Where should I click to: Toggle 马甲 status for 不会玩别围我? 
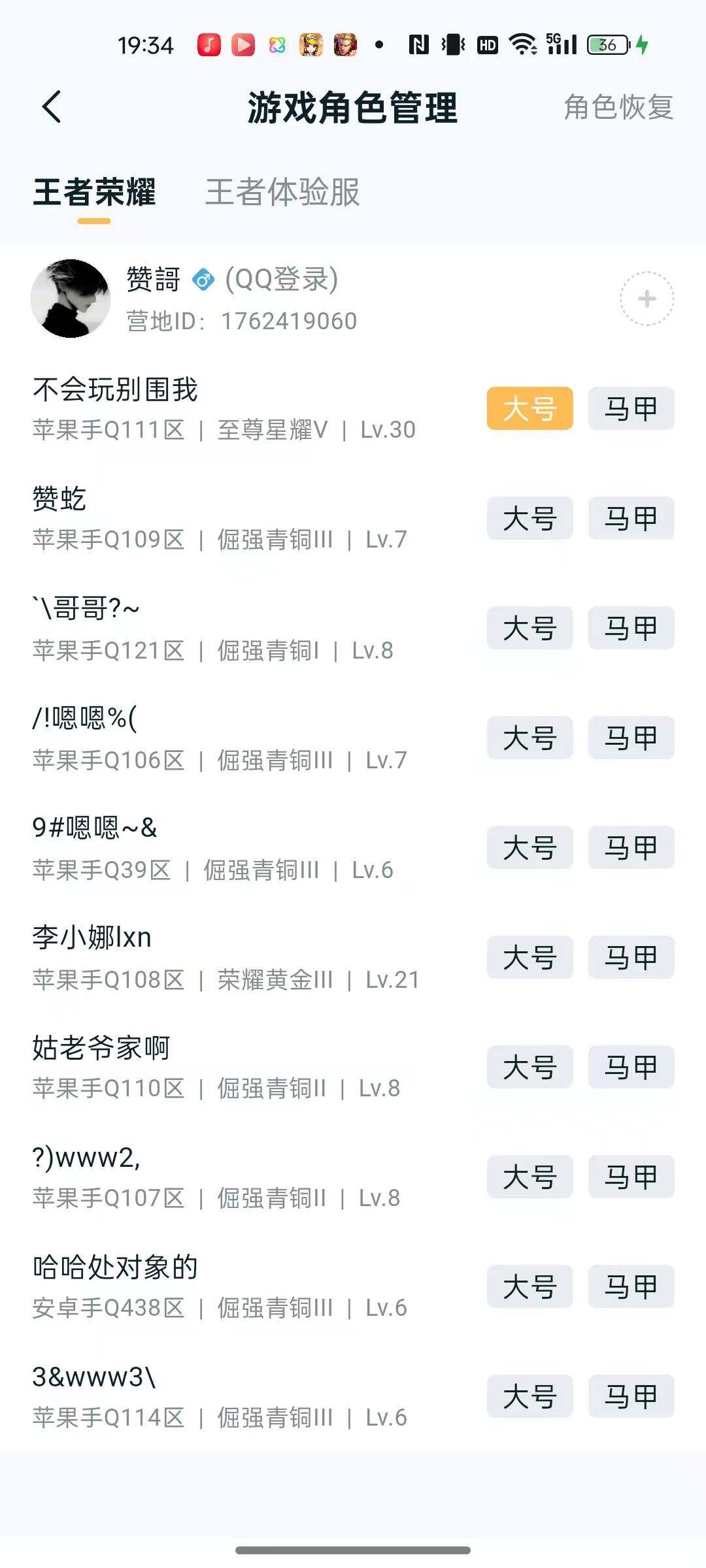(x=630, y=408)
